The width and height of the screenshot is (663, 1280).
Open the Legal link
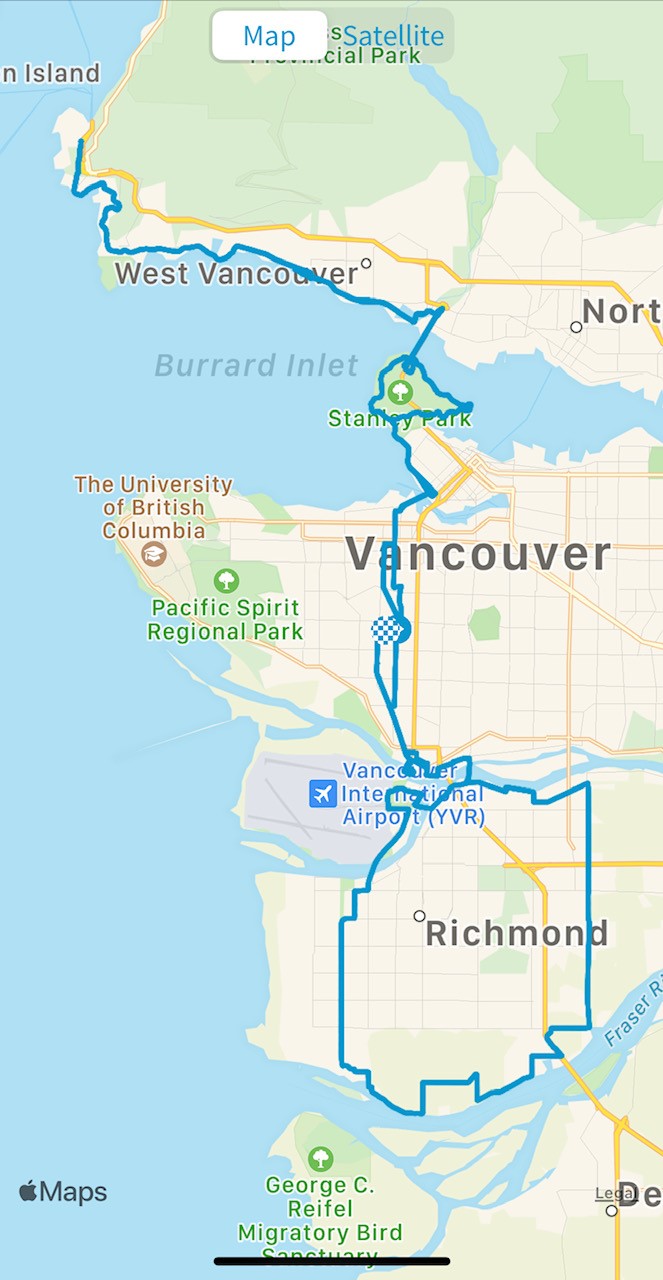pos(608,1194)
